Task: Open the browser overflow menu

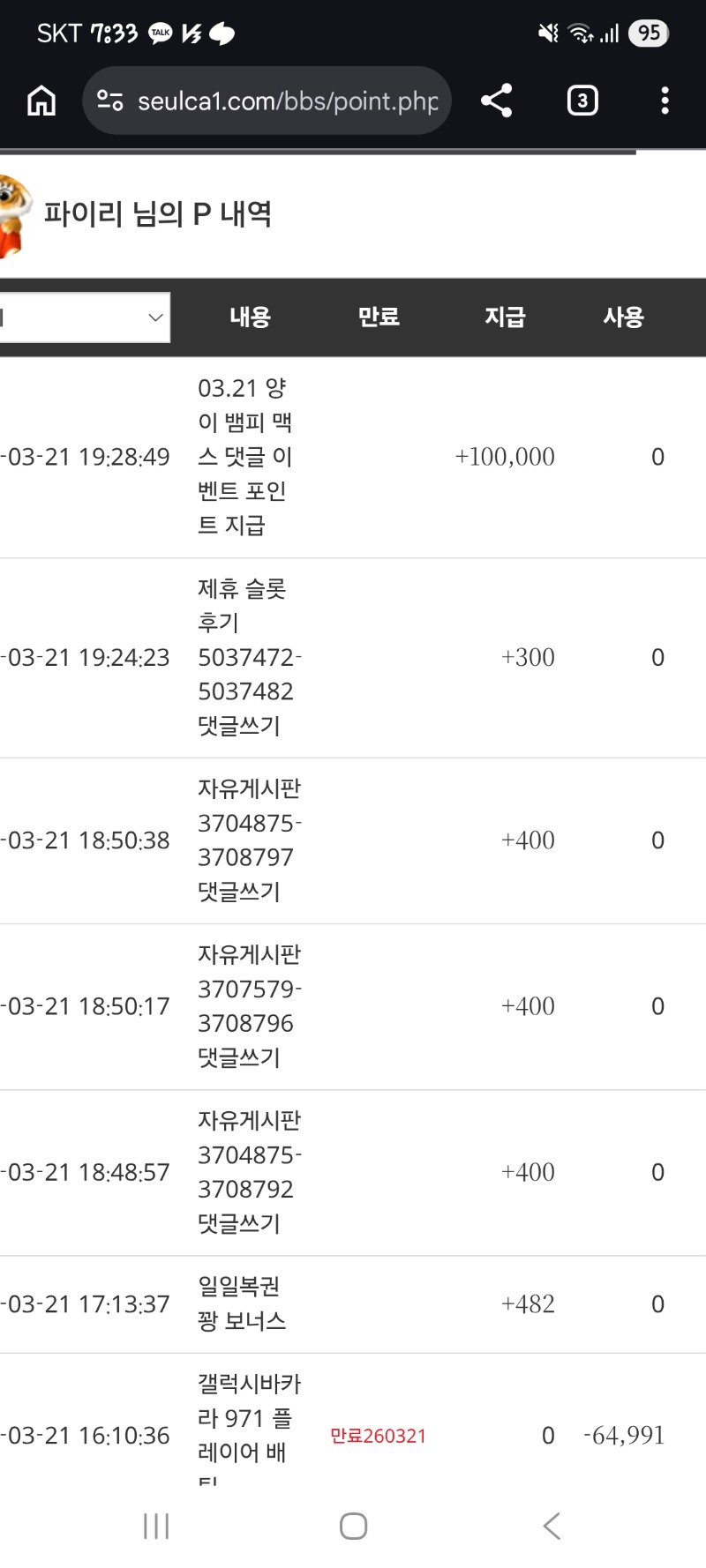Action: tap(665, 101)
